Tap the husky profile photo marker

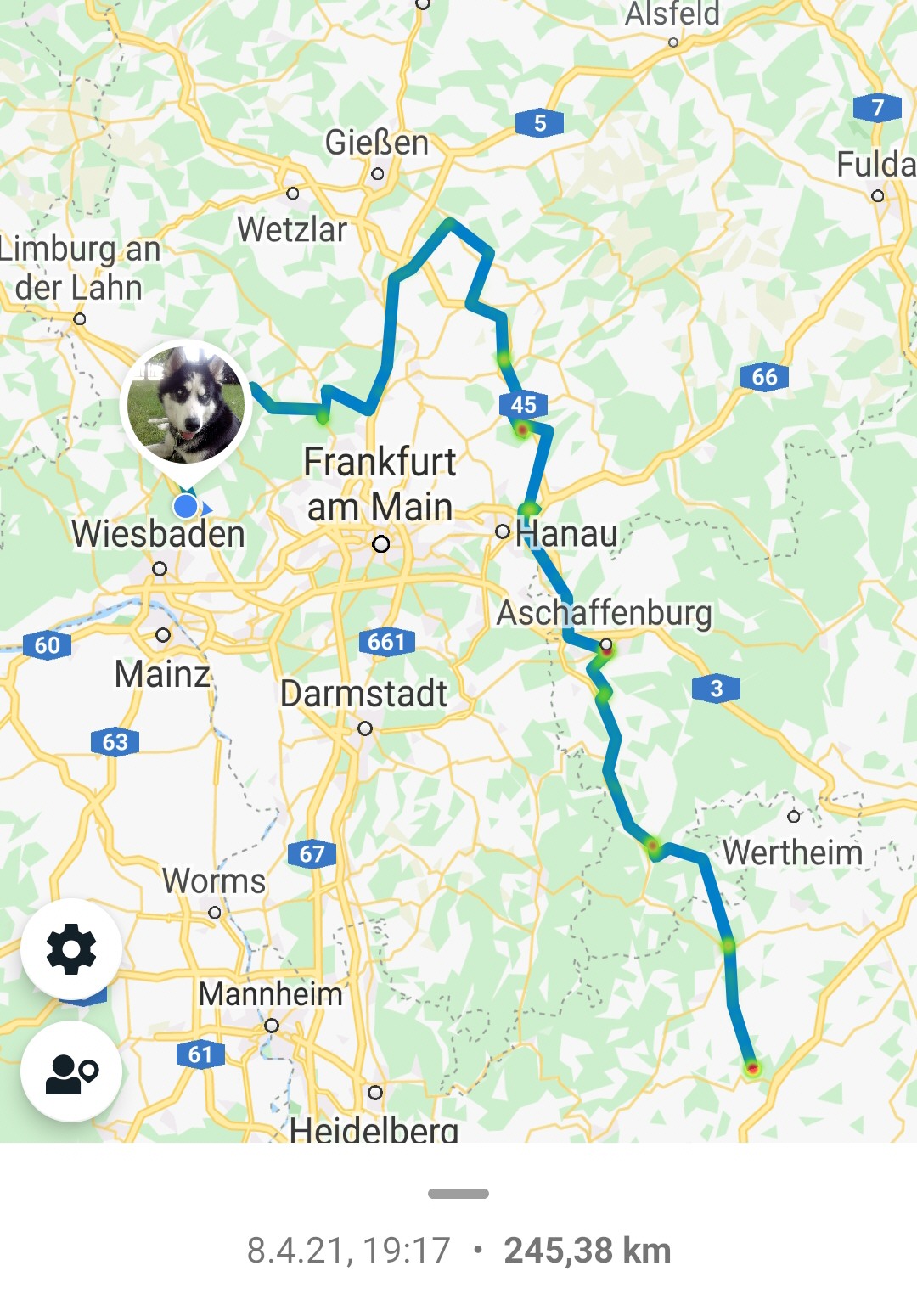[186, 404]
